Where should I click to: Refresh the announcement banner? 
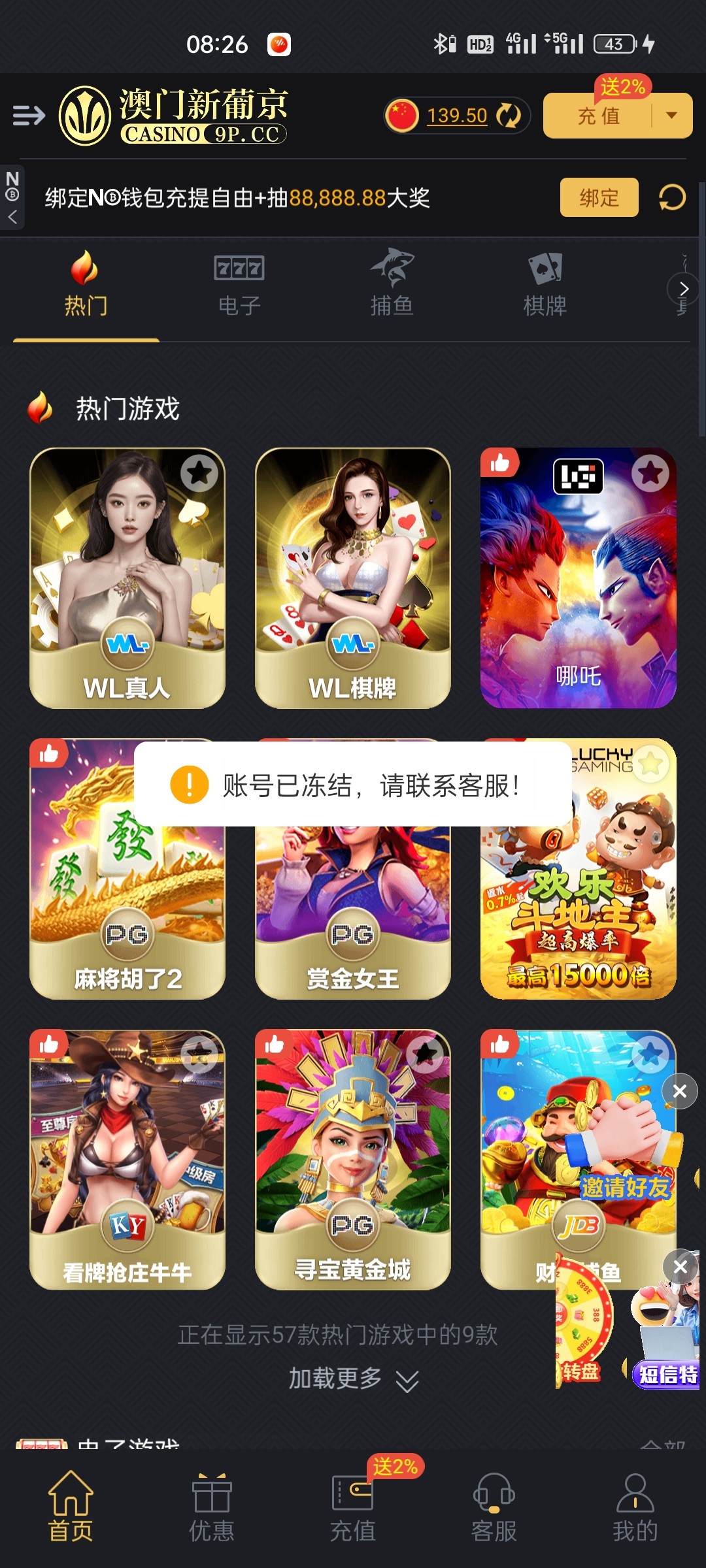coord(671,197)
